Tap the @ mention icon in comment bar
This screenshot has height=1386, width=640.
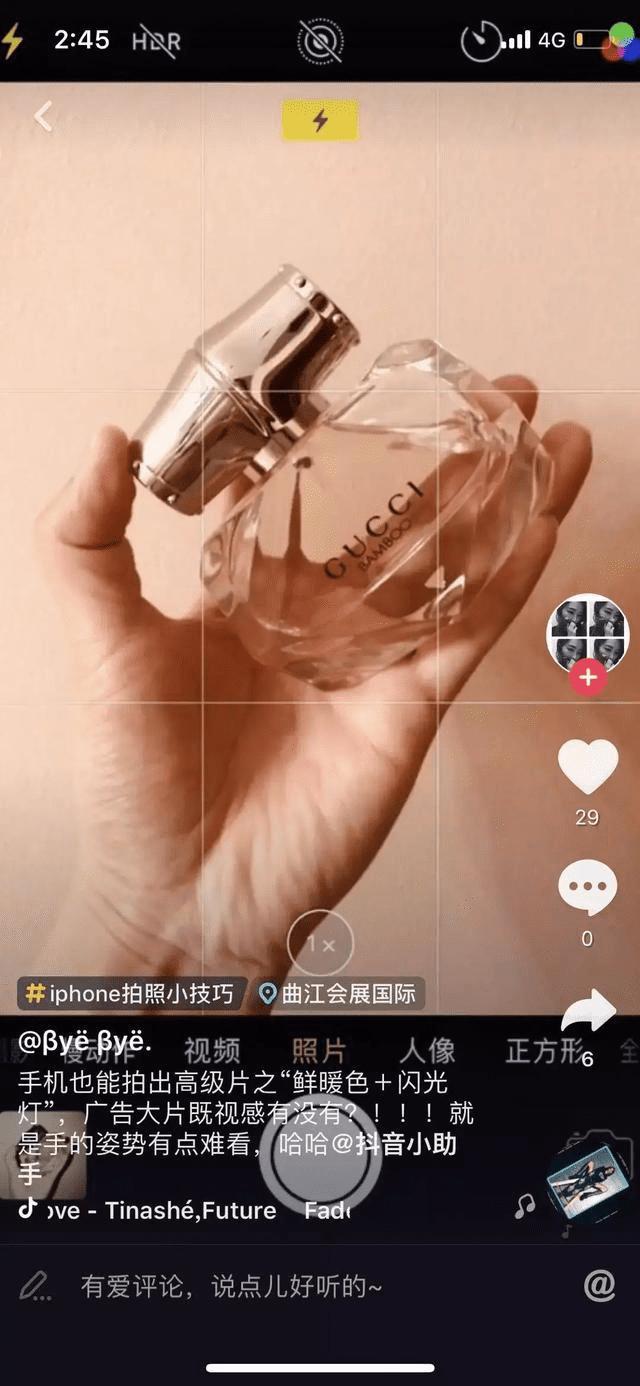(599, 1286)
